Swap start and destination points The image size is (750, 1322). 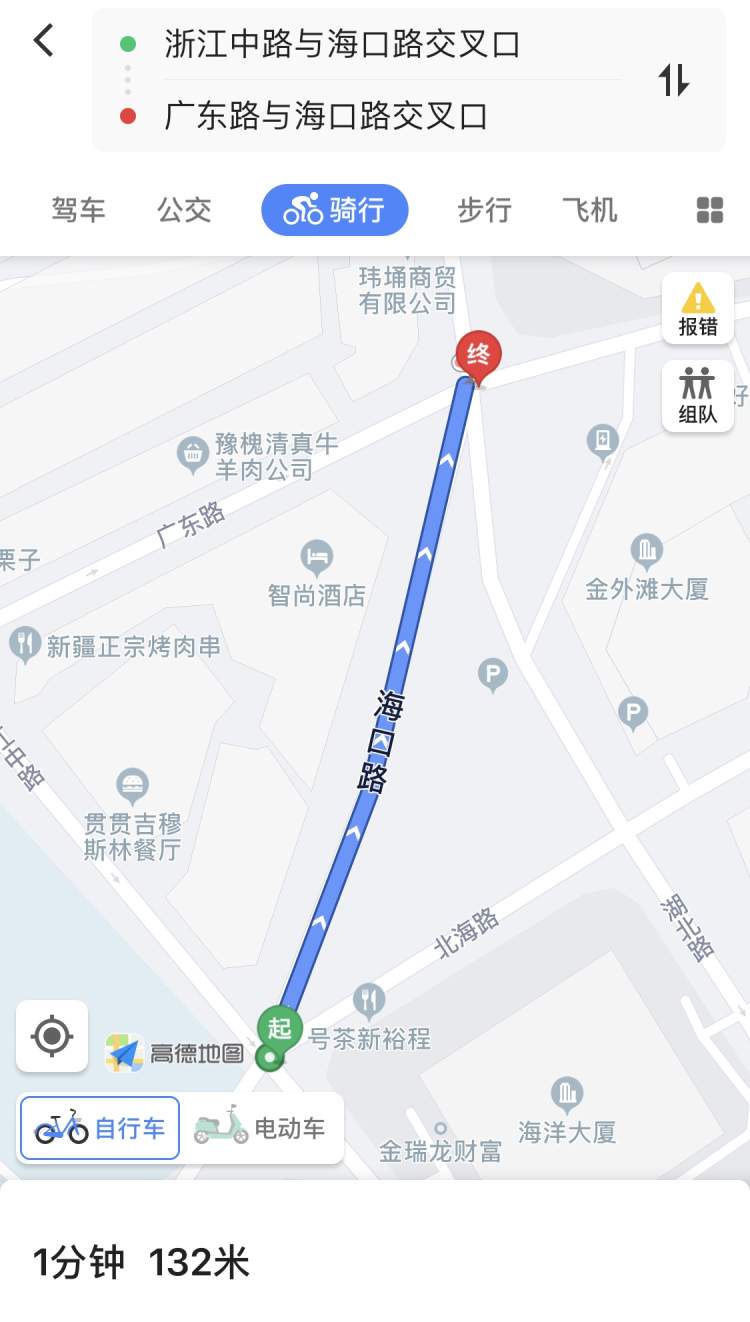click(674, 80)
